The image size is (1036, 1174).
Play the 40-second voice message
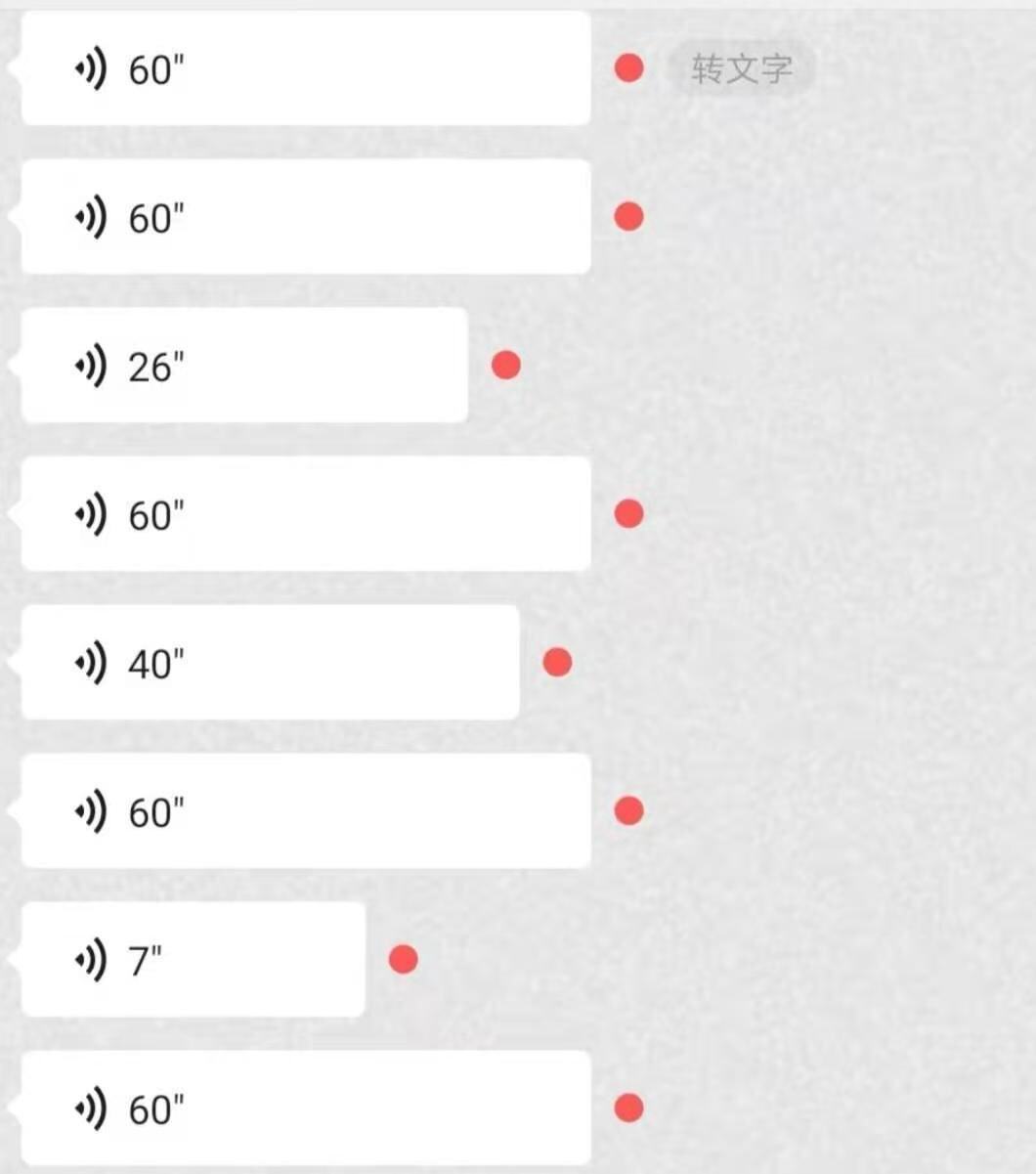(x=270, y=663)
